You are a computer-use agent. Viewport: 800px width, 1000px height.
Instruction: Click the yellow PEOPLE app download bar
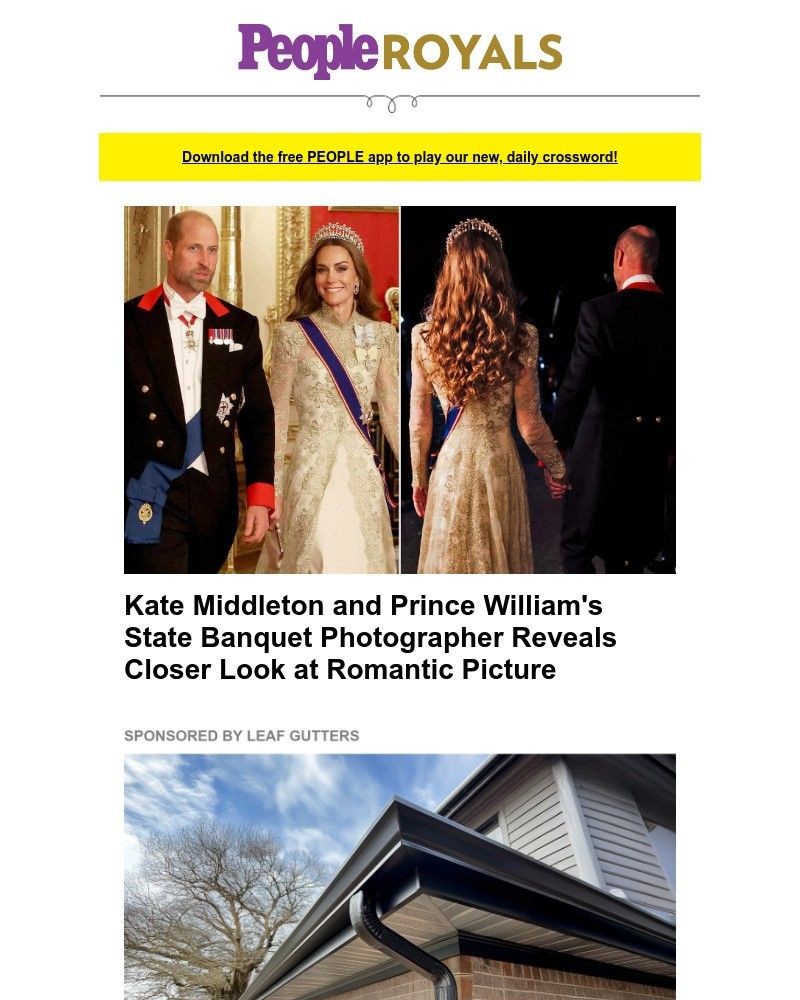[x=399, y=157]
